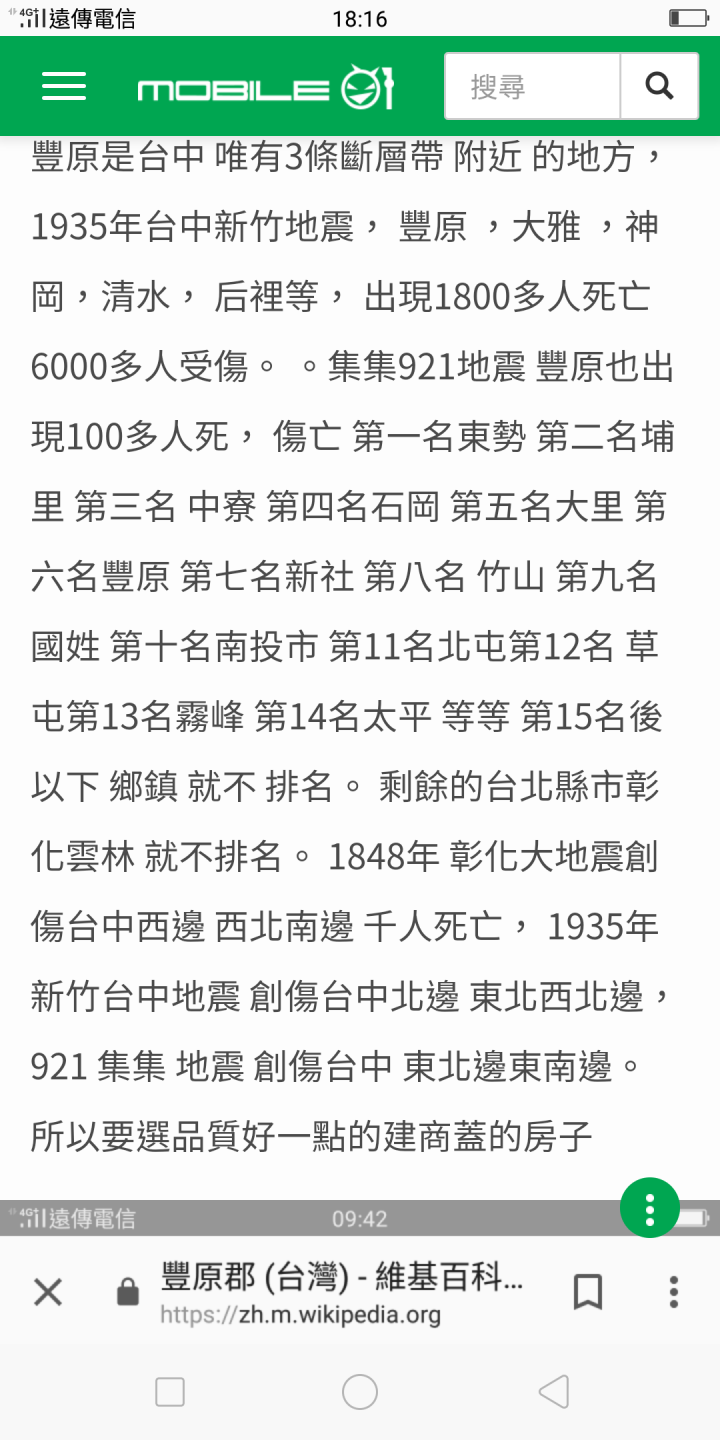720x1440 pixels.
Task: Go to the system home screen
Action: [360, 1391]
